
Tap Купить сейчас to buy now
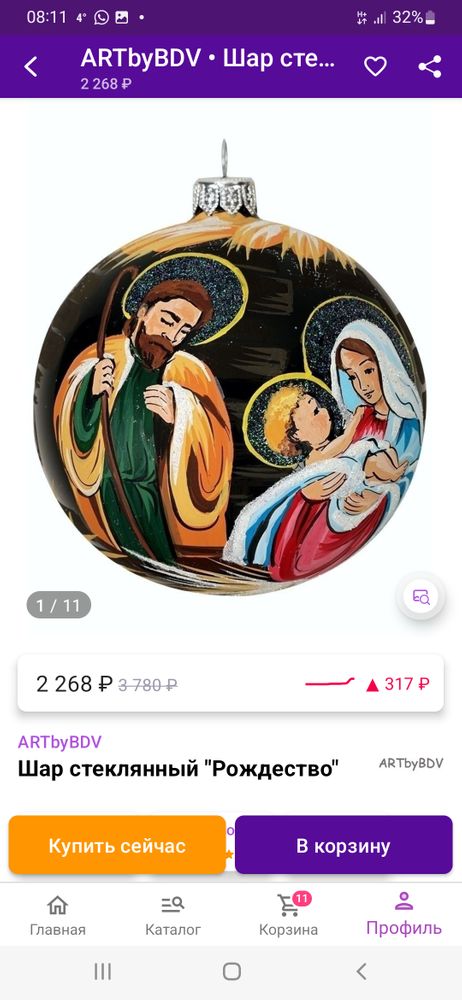tap(117, 846)
